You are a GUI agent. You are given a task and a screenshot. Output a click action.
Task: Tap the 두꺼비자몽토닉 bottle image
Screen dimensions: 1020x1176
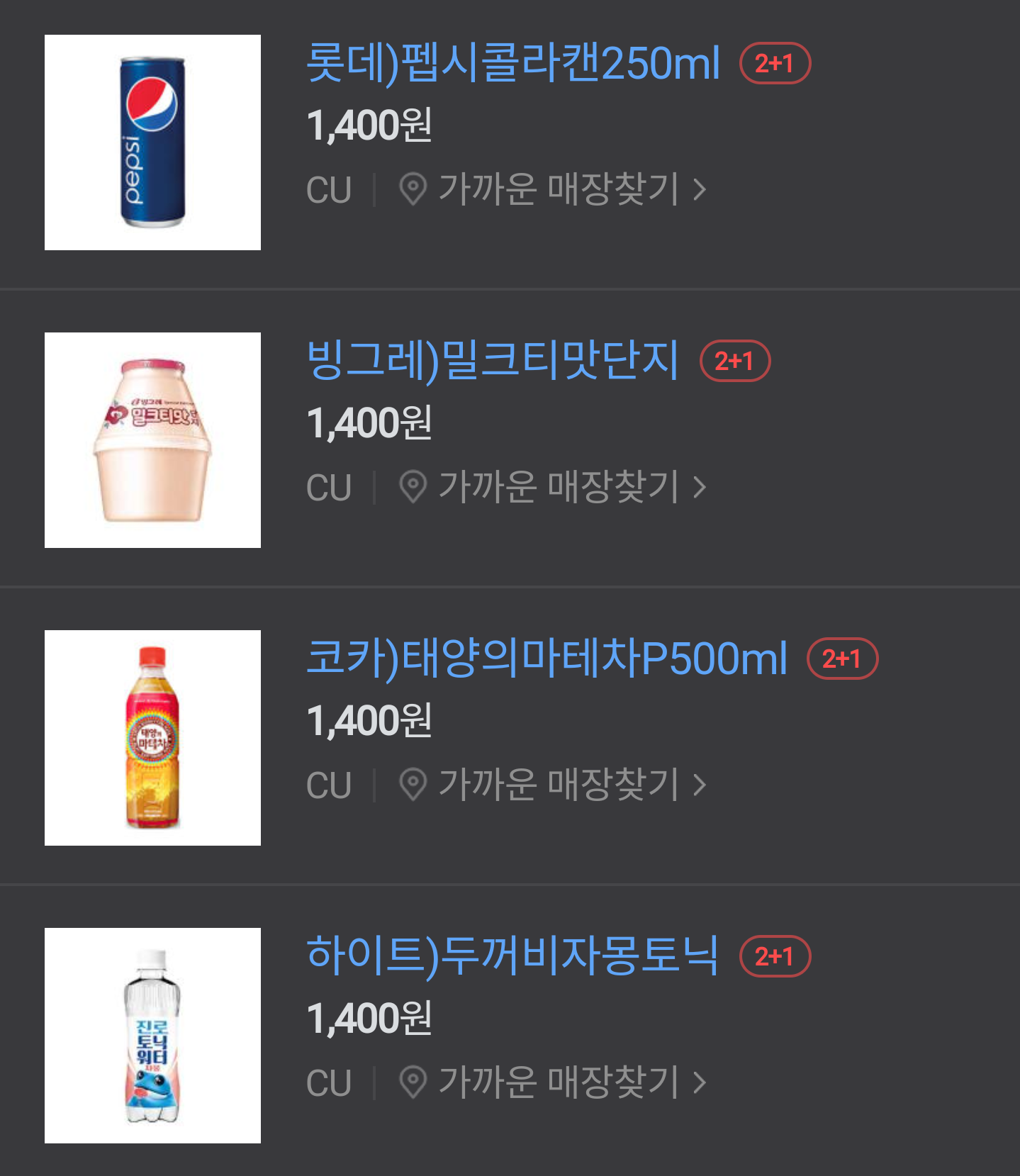click(152, 1036)
